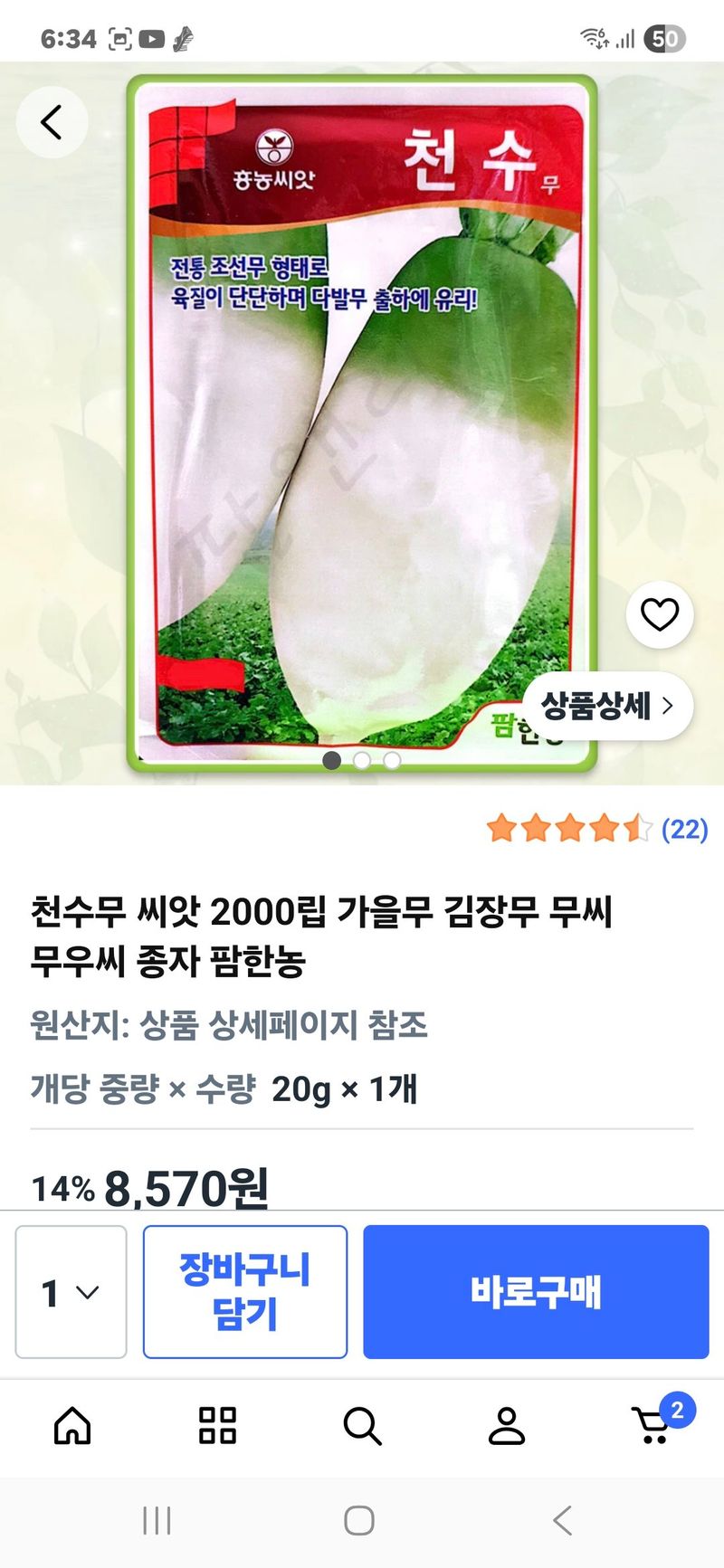Open the 22 reviews rating
Screen dimensions: 724x1568
tap(597, 829)
